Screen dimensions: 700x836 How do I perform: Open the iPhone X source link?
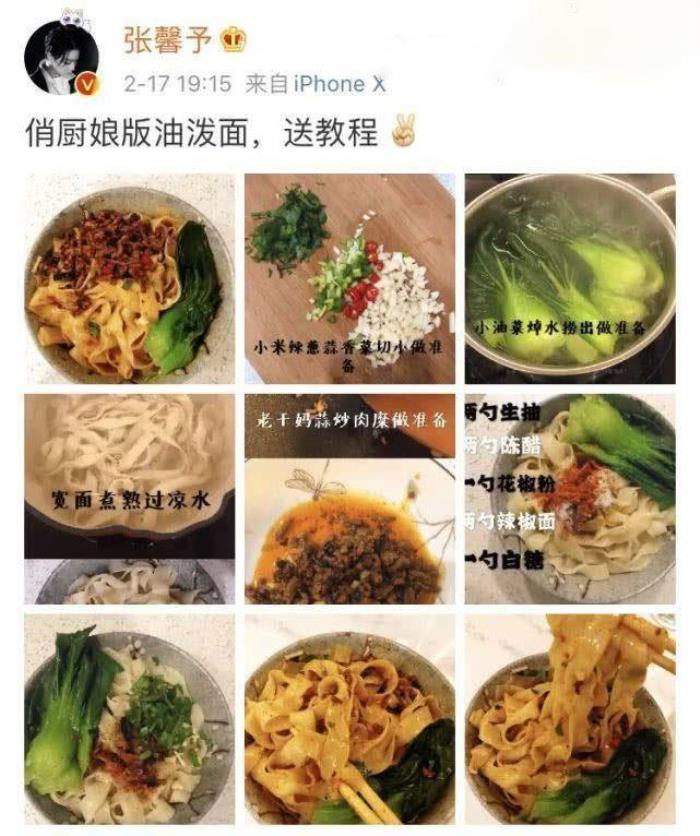click(x=340, y=84)
